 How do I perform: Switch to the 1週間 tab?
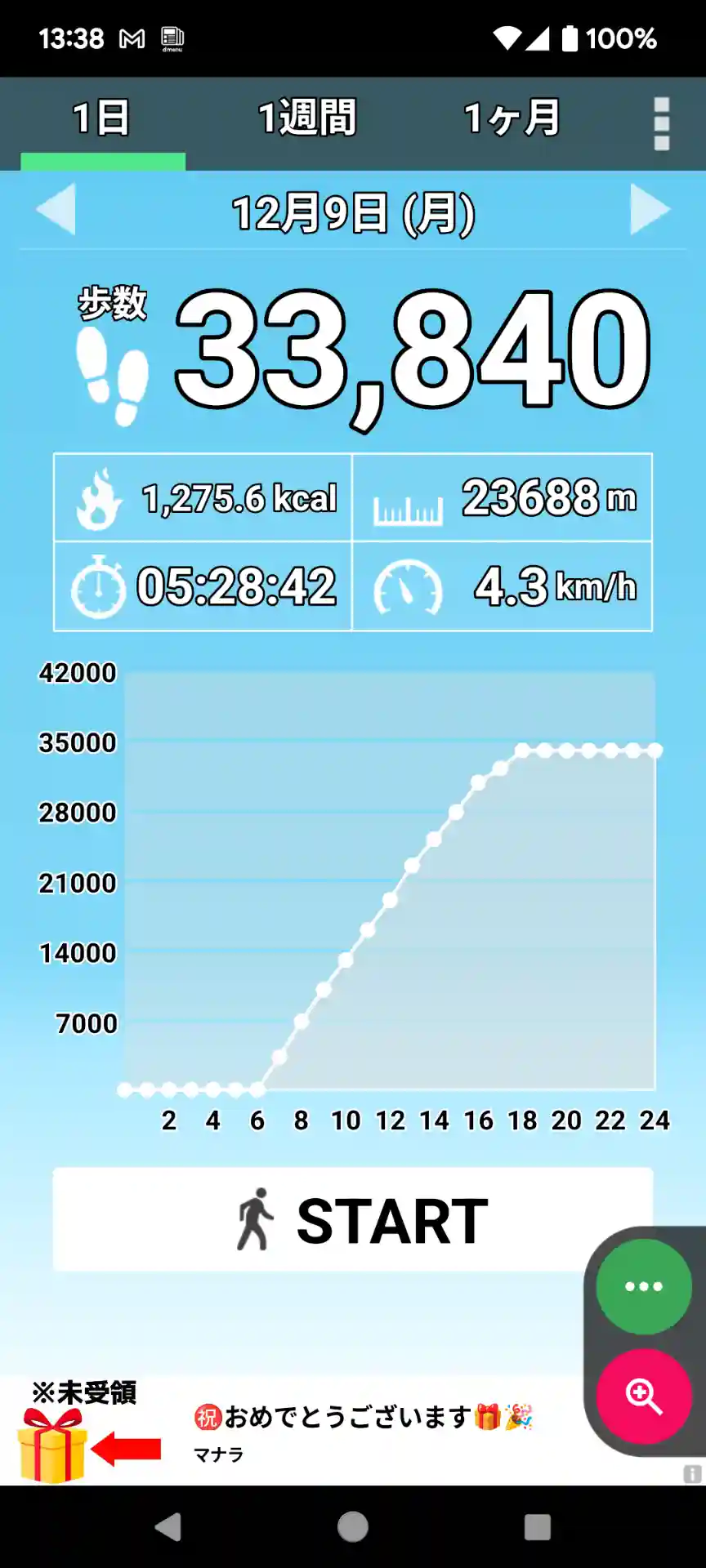point(307,119)
